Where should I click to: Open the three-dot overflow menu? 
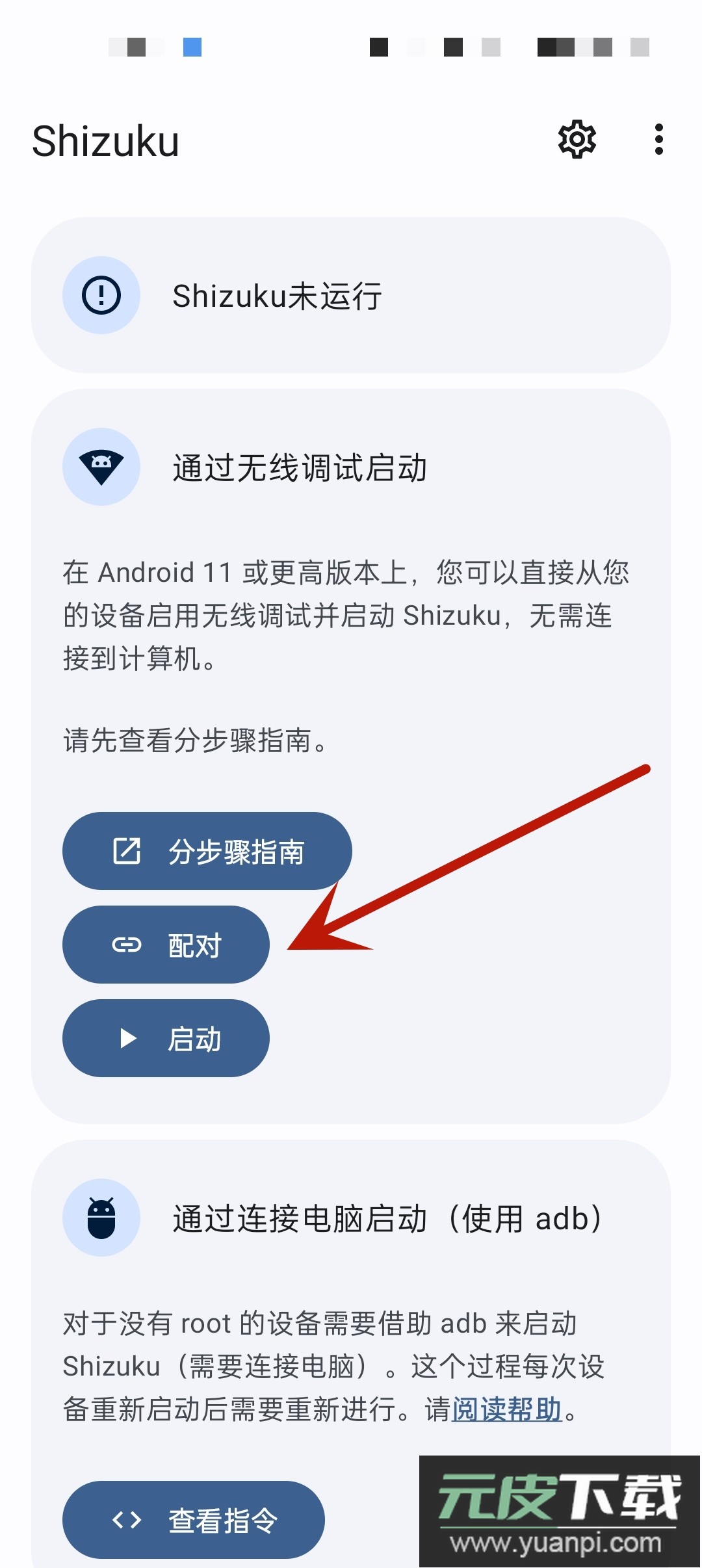point(658,139)
